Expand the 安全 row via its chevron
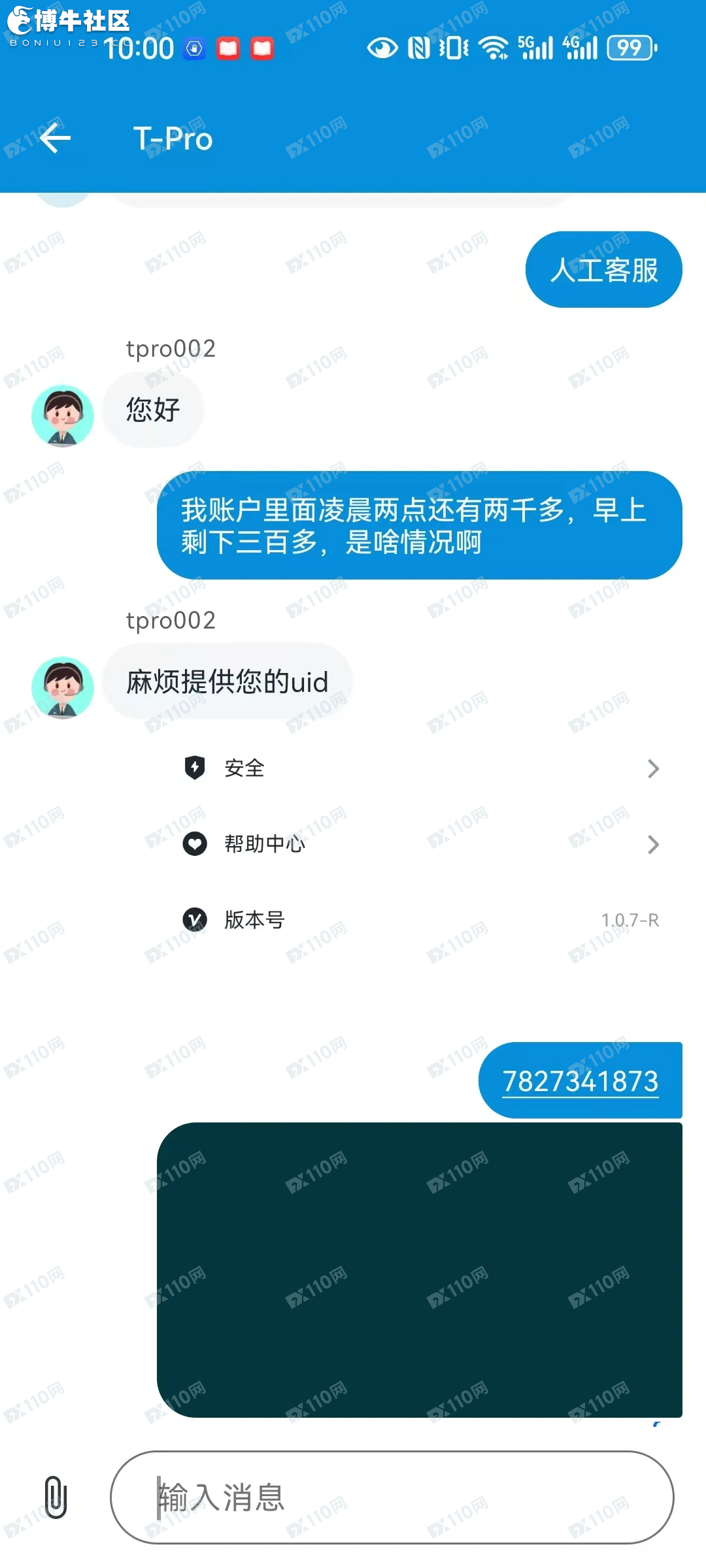 coord(653,770)
